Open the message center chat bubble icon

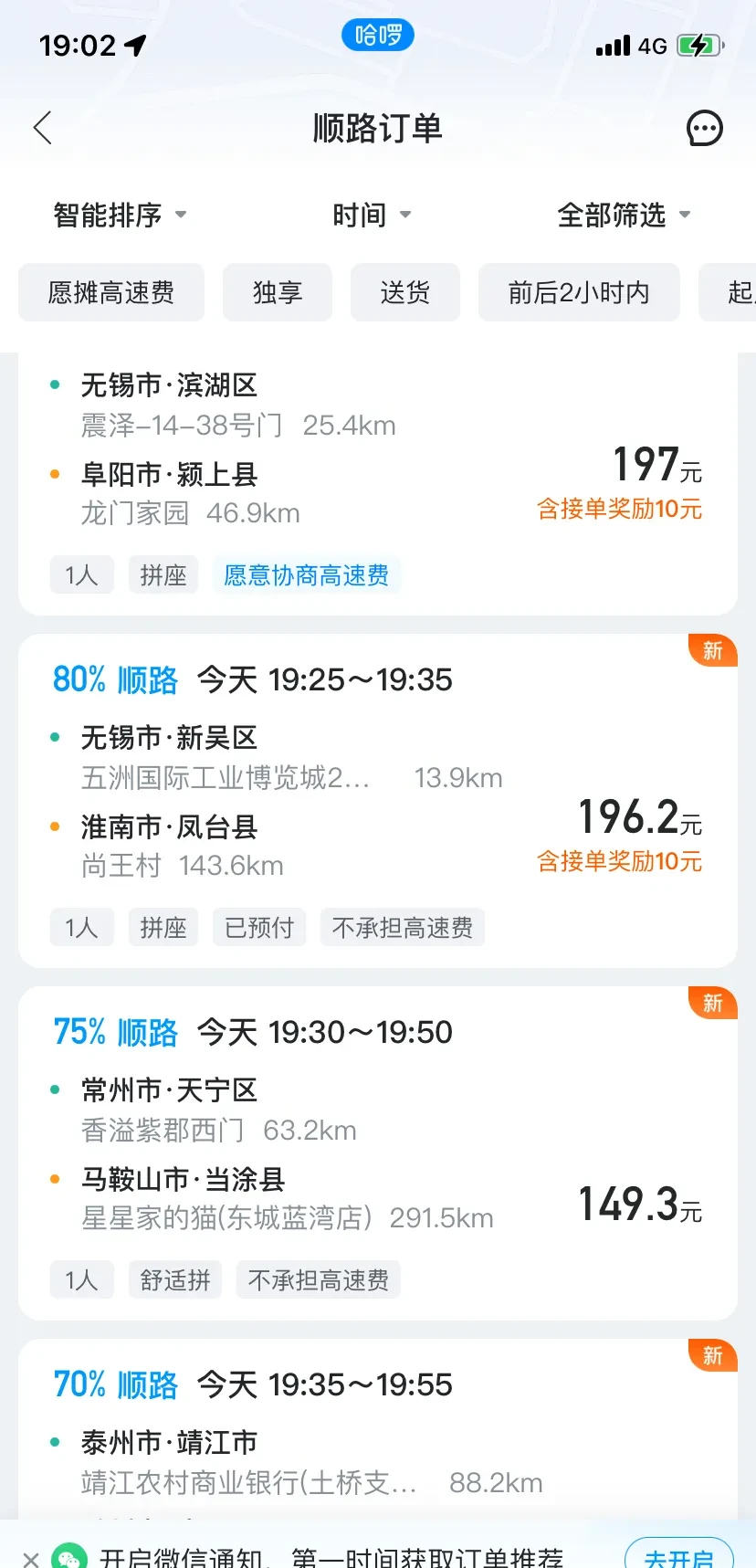[x=703, y=128]
